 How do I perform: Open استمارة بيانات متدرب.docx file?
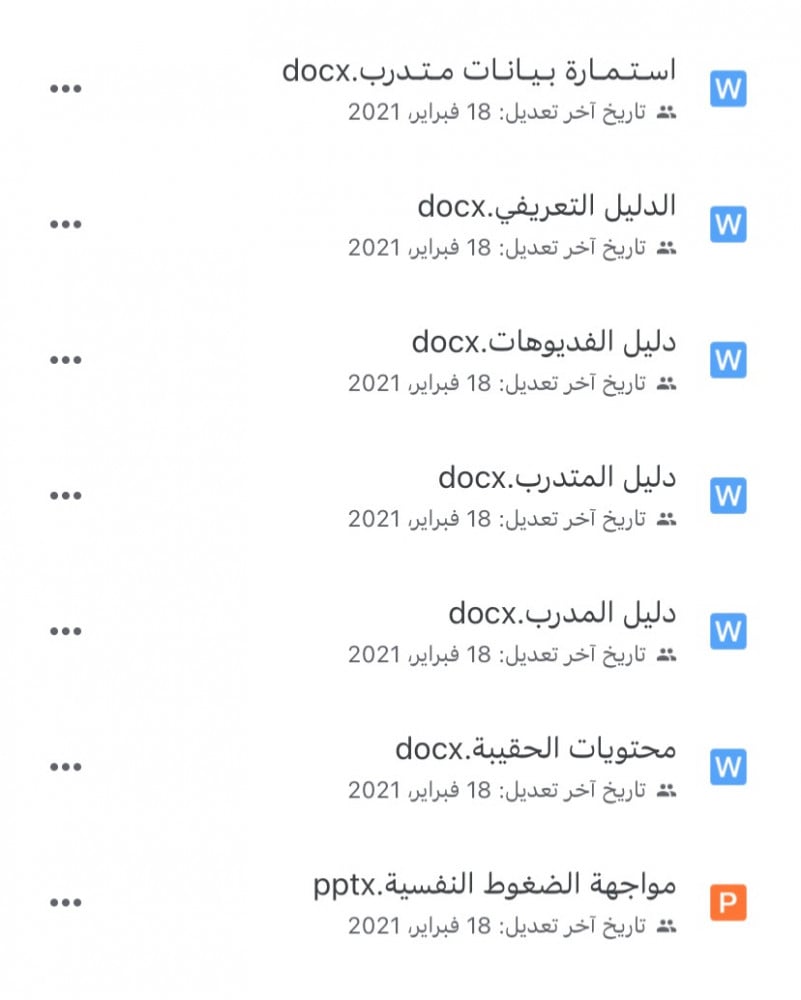479,72
